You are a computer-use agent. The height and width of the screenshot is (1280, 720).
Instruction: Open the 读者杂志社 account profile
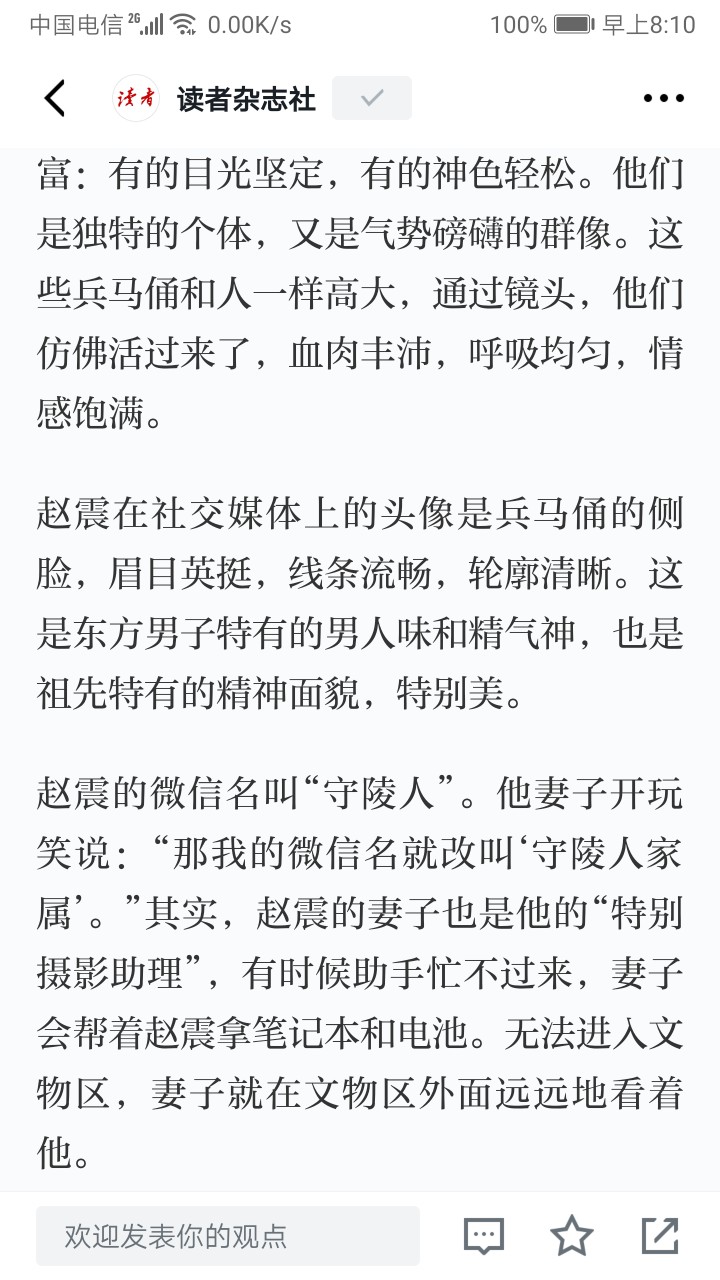pyautogui.click(x=215, y=98)
